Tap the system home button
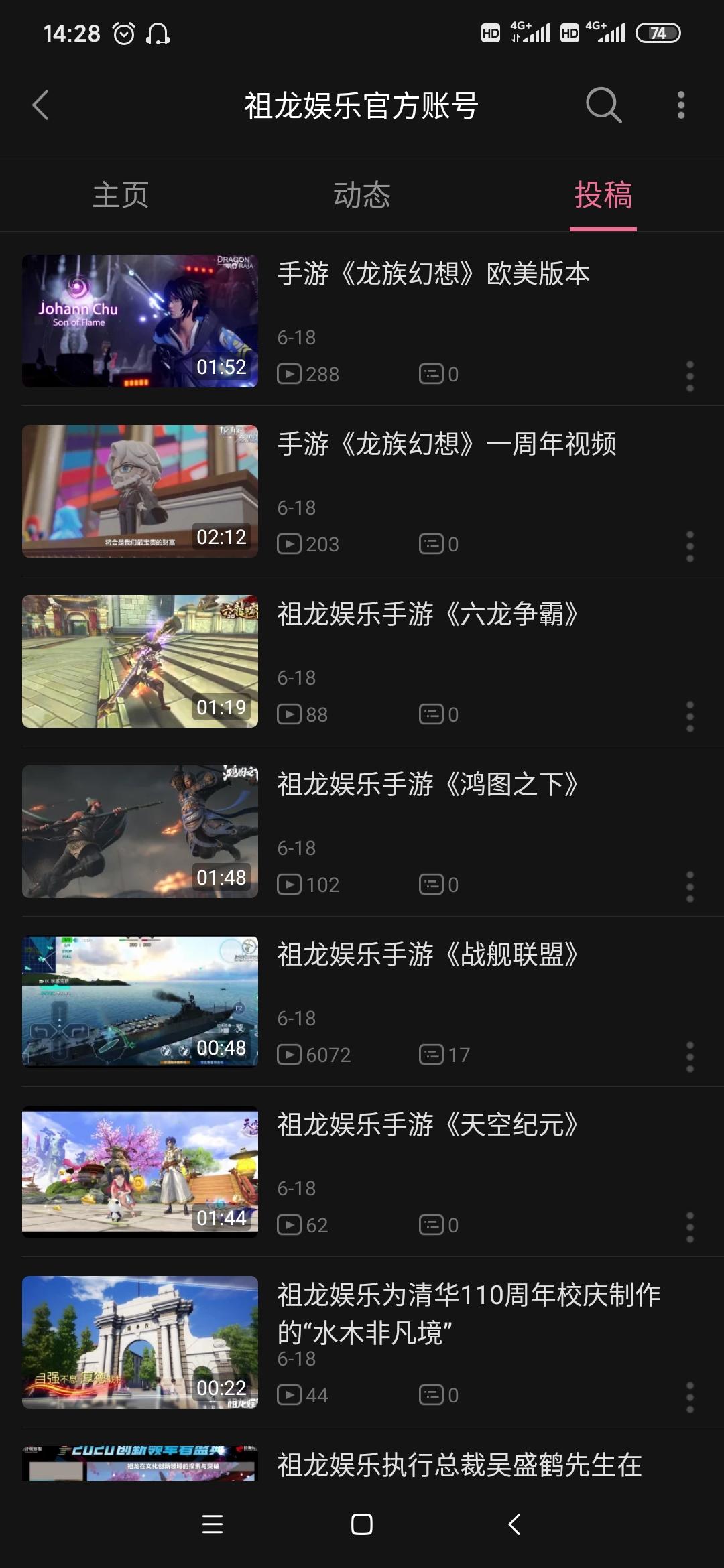Viewport: 724px width, 1568px height. [362, 1524]
